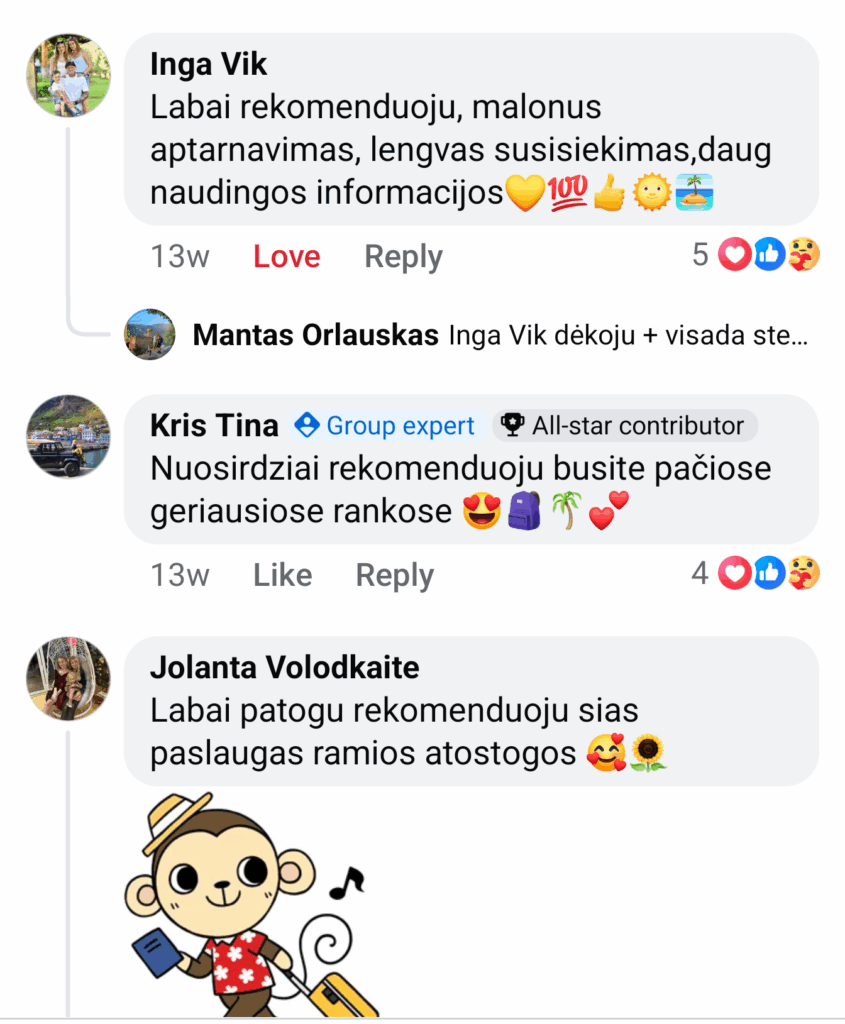
Task: Open Inga Vik's profile picture
Action: point(68,76)
